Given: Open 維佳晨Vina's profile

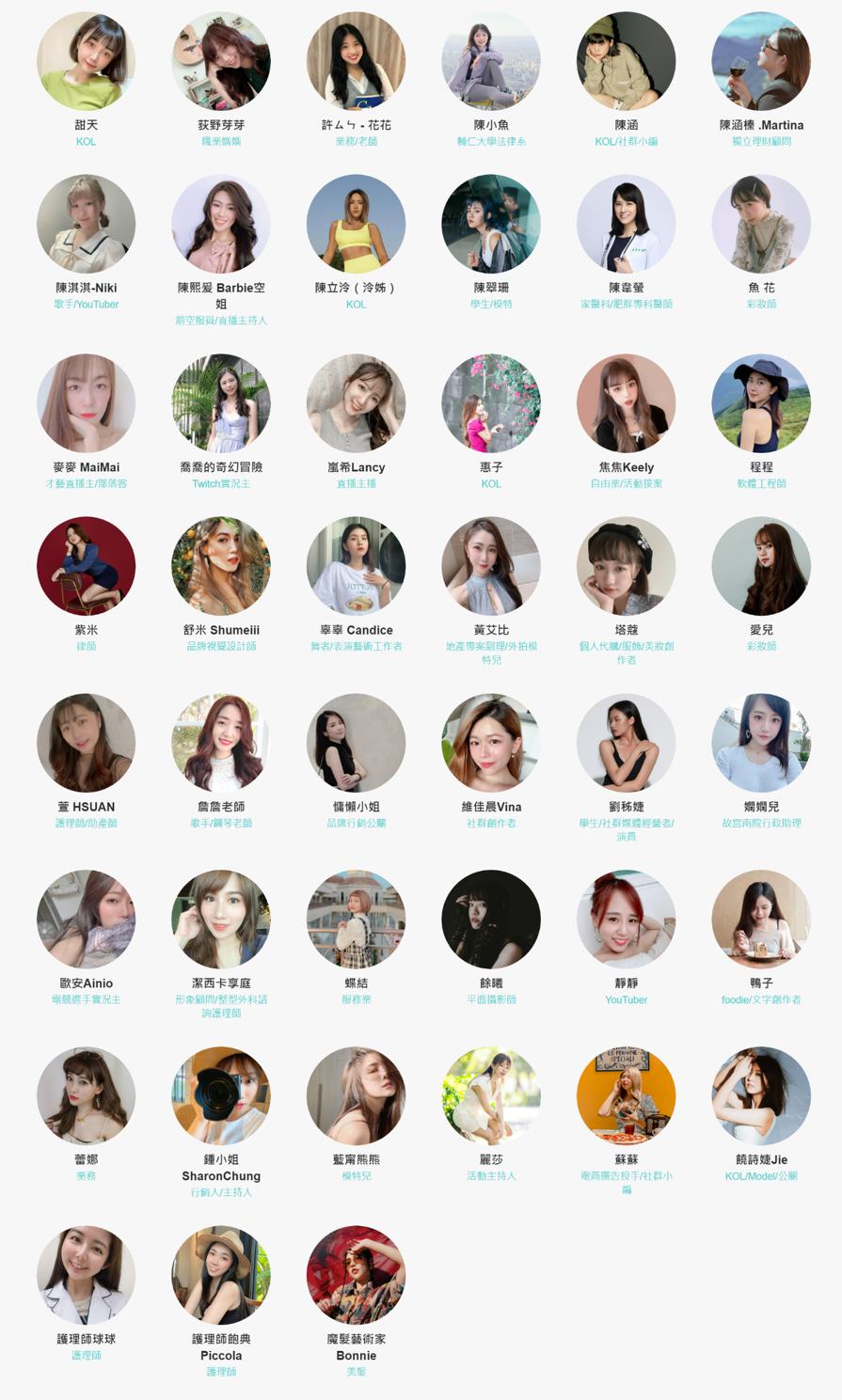Looking at the screenshot, I should [491, 743].
